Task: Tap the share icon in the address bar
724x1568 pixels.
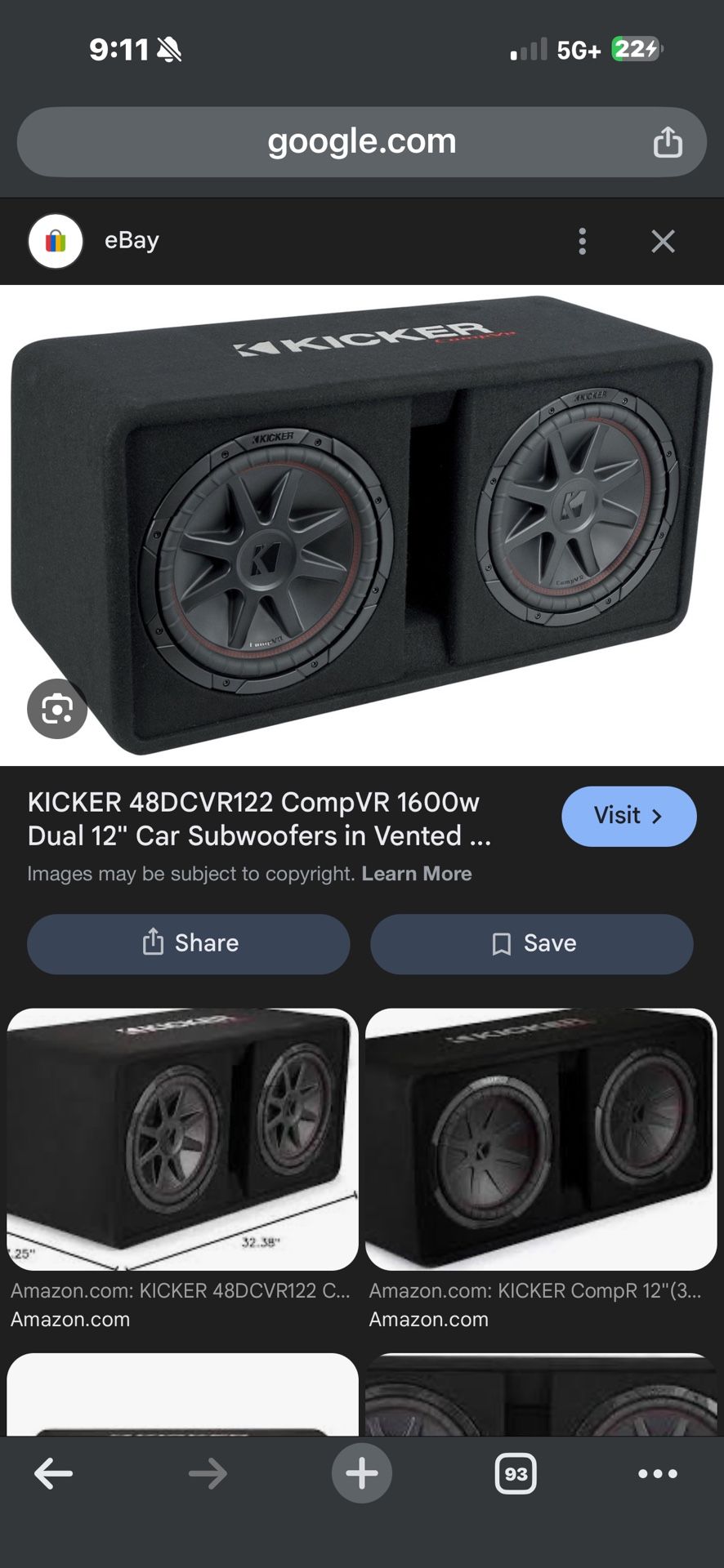Action: (x=668, y=141)
